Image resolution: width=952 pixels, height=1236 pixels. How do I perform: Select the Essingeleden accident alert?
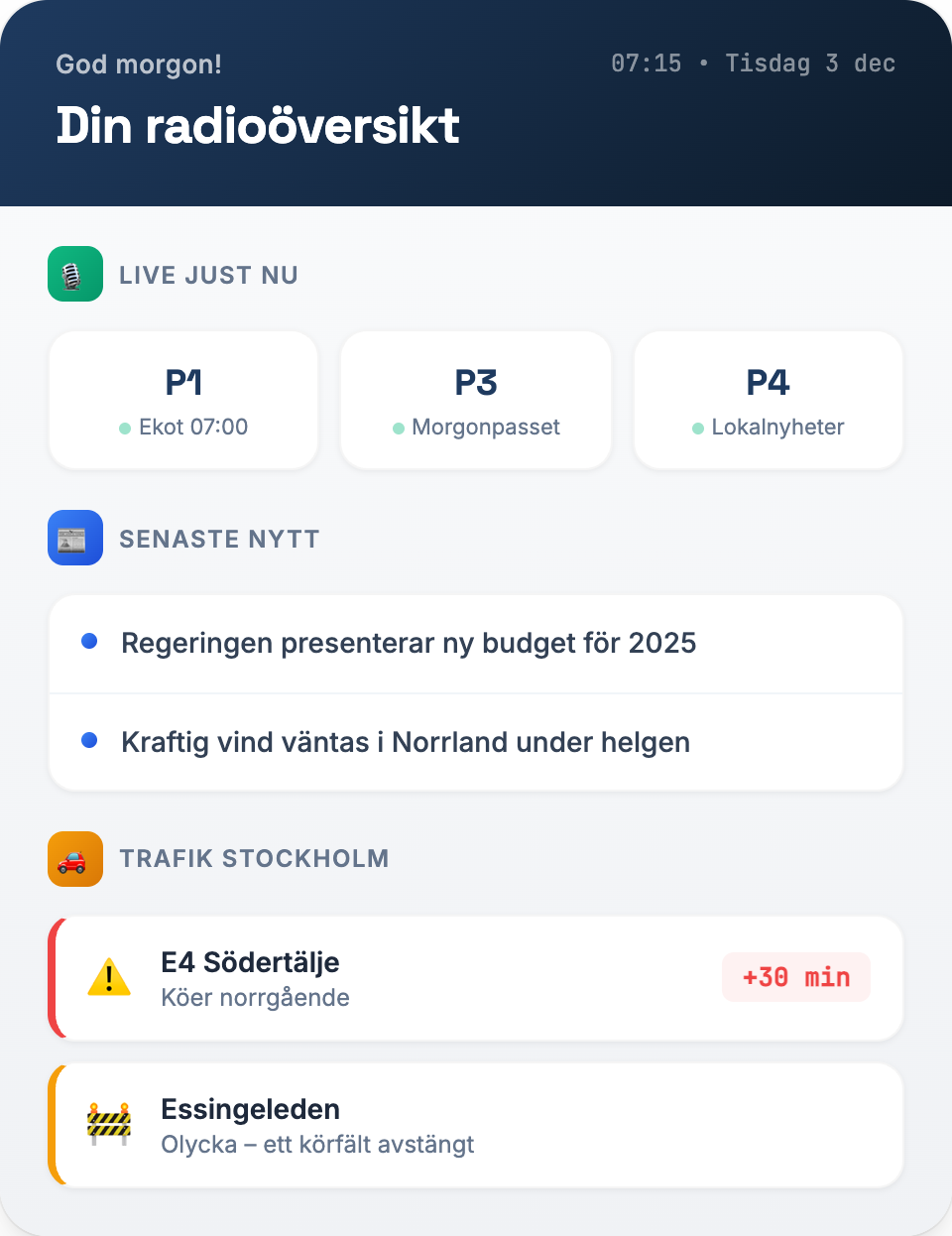476,1124
